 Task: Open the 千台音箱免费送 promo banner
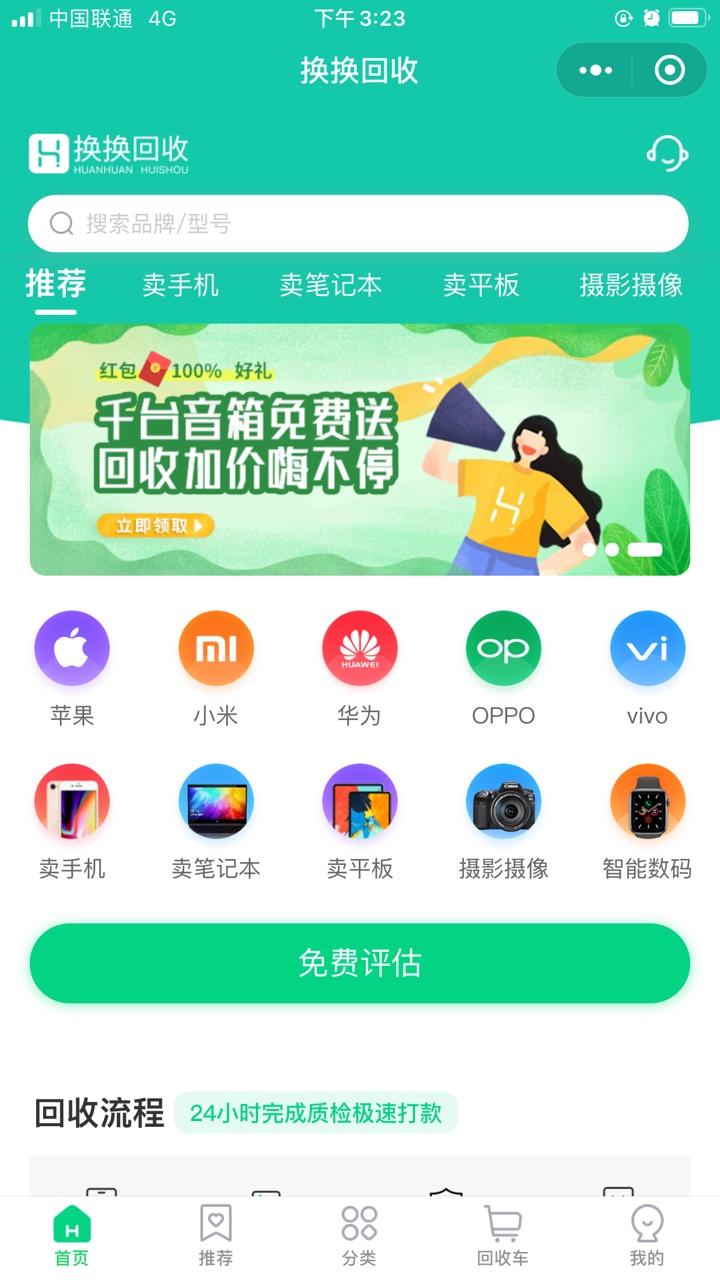tap(360, 449)
